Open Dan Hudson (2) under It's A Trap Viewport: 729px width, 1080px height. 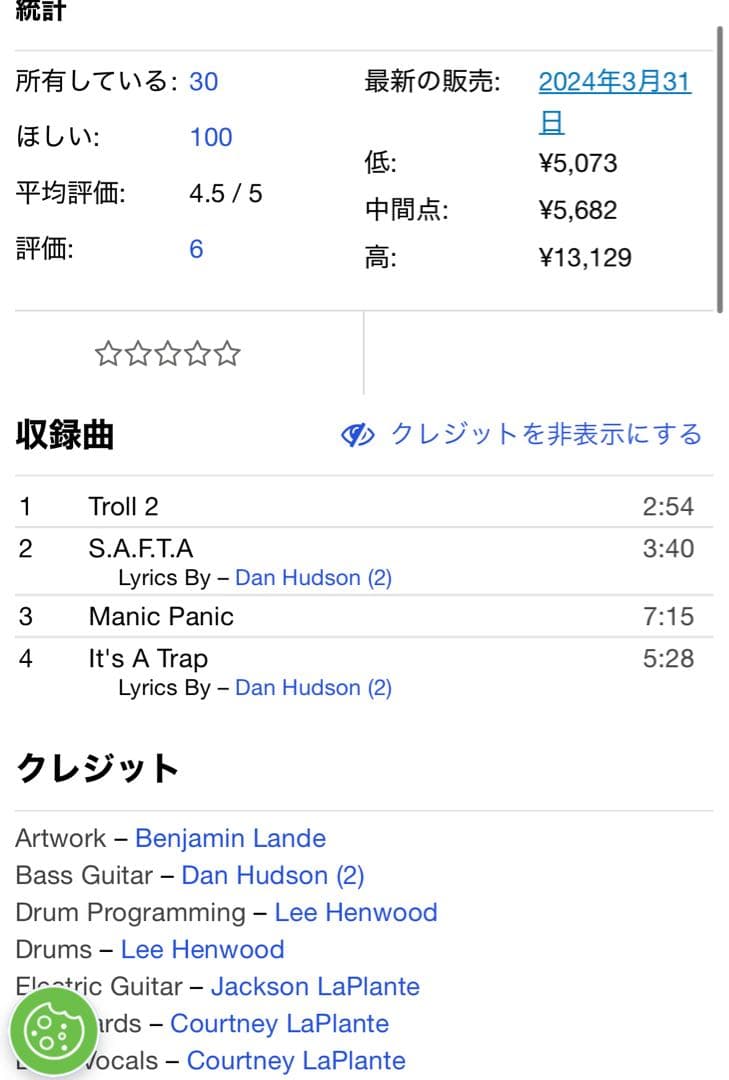[313, 687]
